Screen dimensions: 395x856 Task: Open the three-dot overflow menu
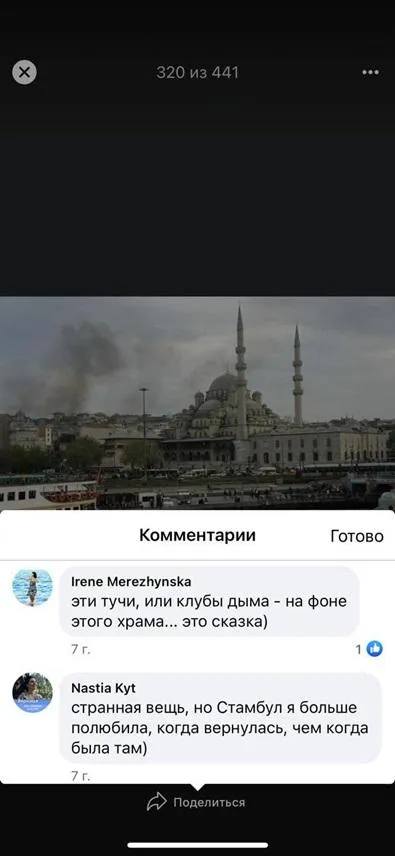pos(370,73)
